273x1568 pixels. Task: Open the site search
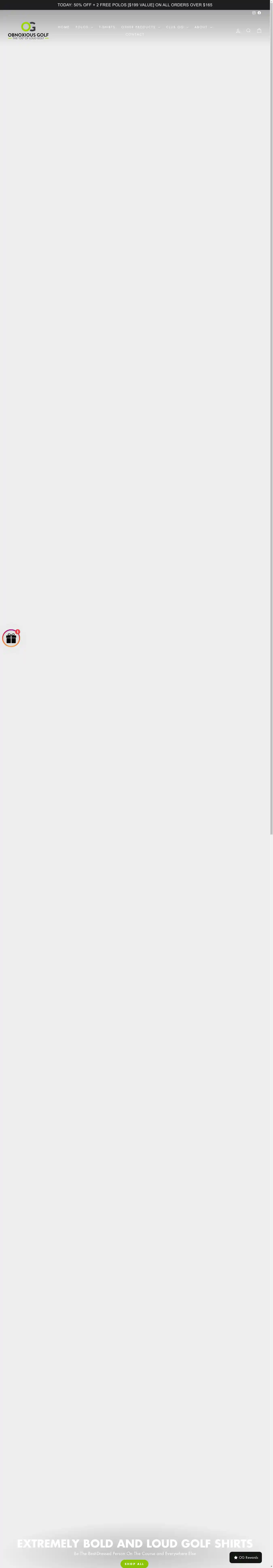click(x=248, y=30)
